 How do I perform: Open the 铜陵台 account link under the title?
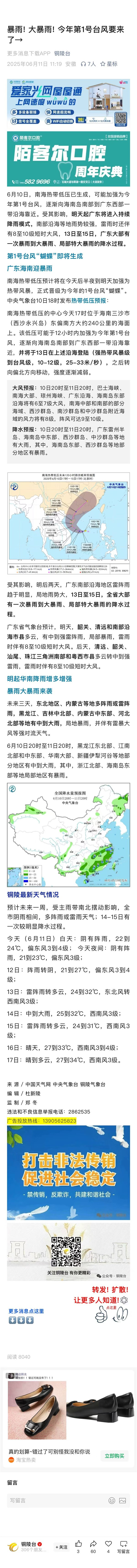[62, 53]
